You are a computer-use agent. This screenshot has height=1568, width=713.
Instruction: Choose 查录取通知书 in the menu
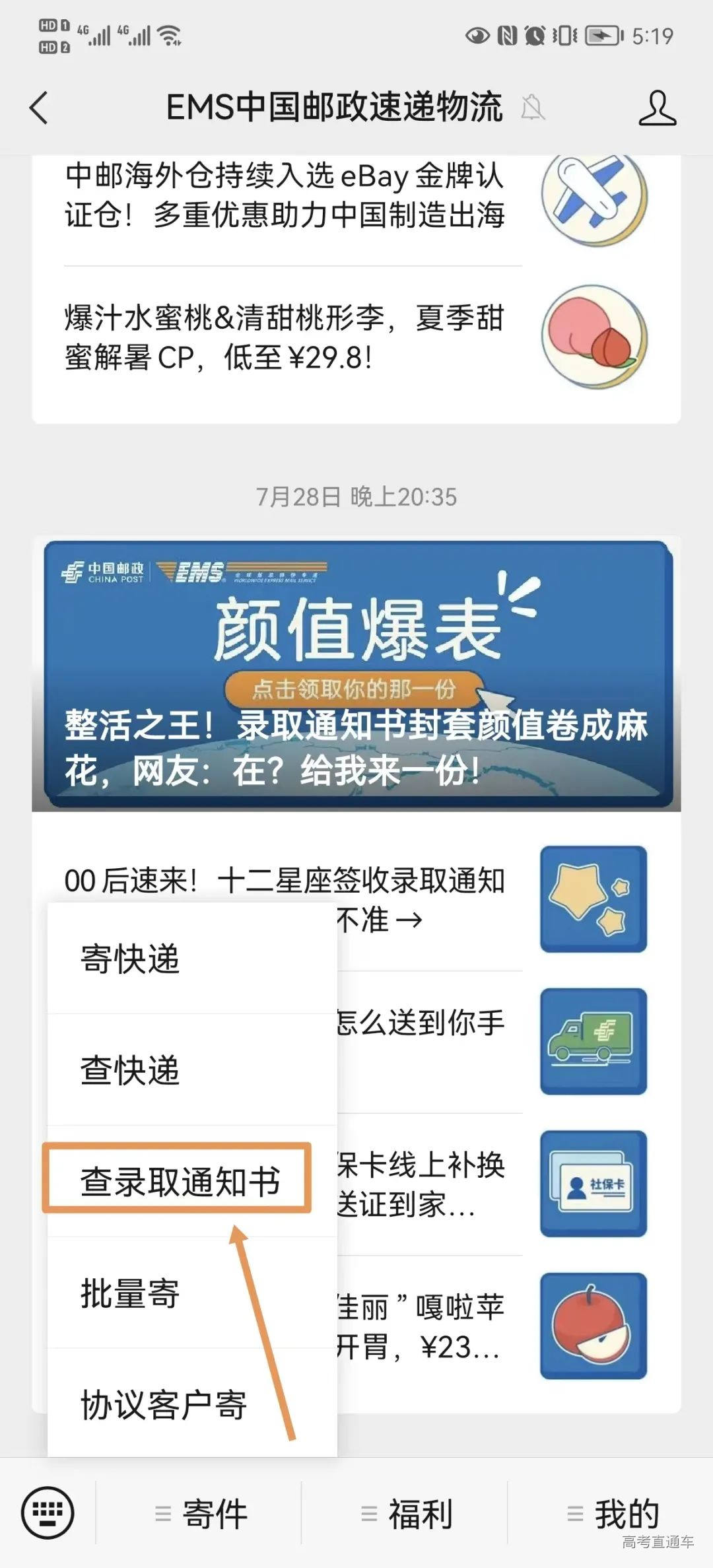click(x=180, y=1181)
